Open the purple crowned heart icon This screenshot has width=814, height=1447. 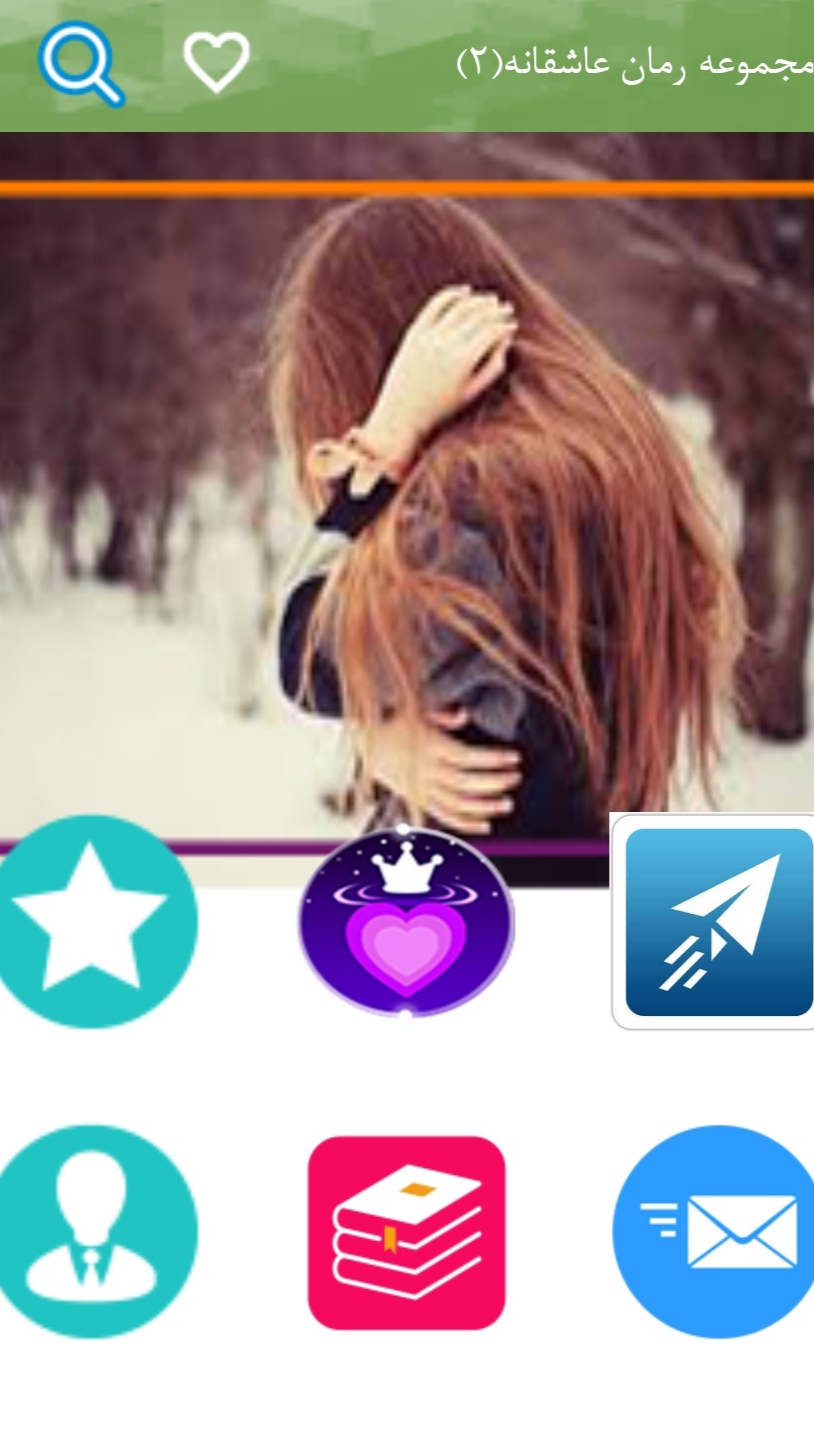[x=406, y=922]
